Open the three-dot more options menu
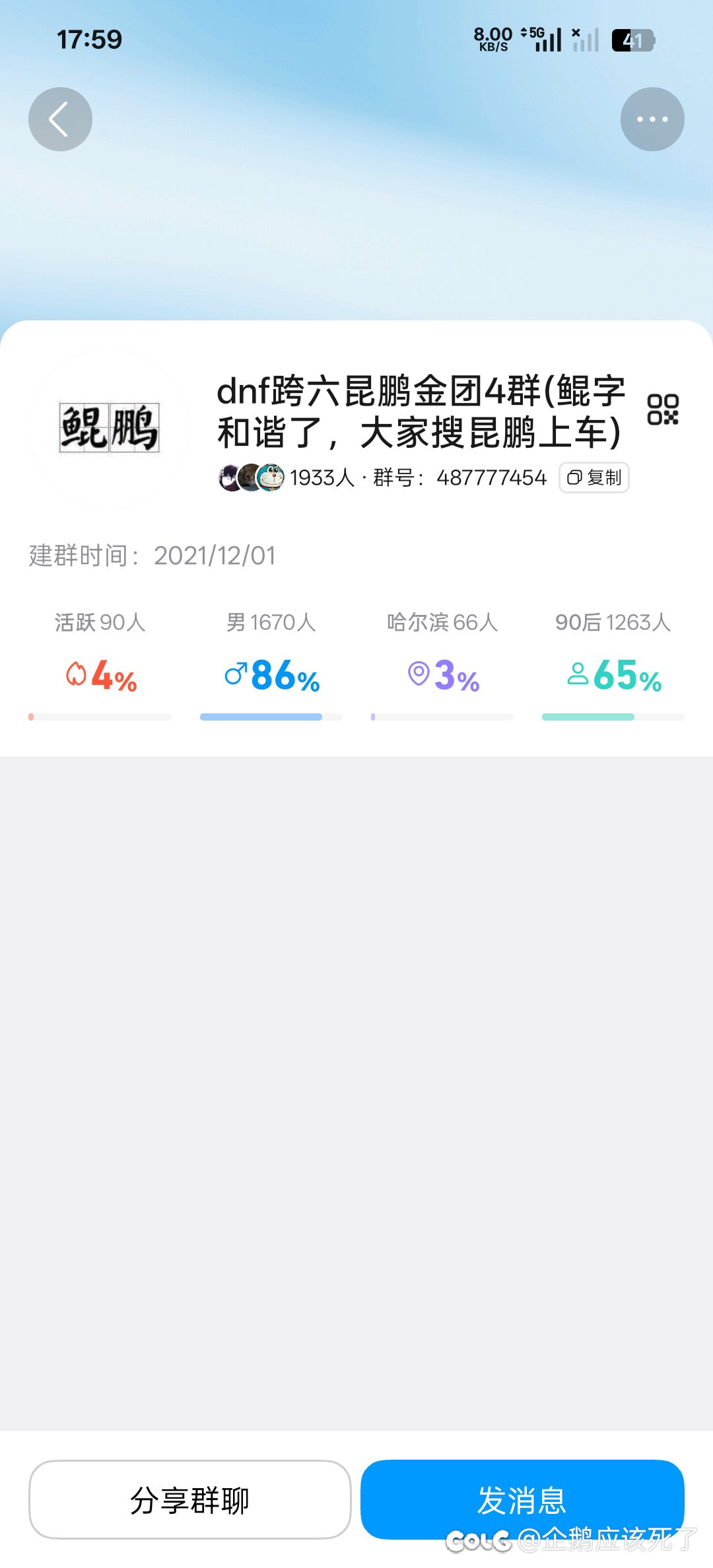Image resolution: width=713 pixels, height=1568 pixels. 652,120
